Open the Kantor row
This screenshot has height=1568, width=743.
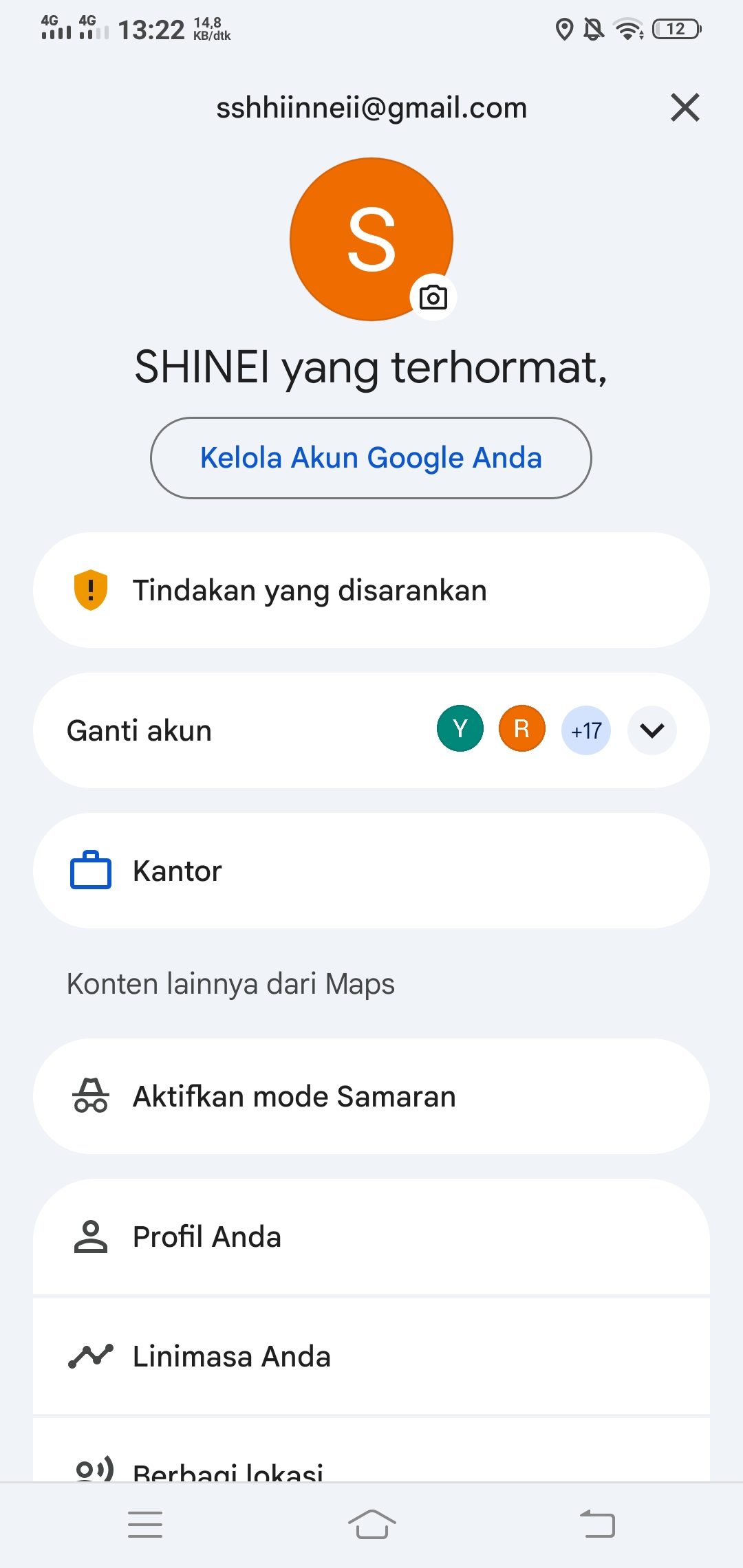pos(371,871)
